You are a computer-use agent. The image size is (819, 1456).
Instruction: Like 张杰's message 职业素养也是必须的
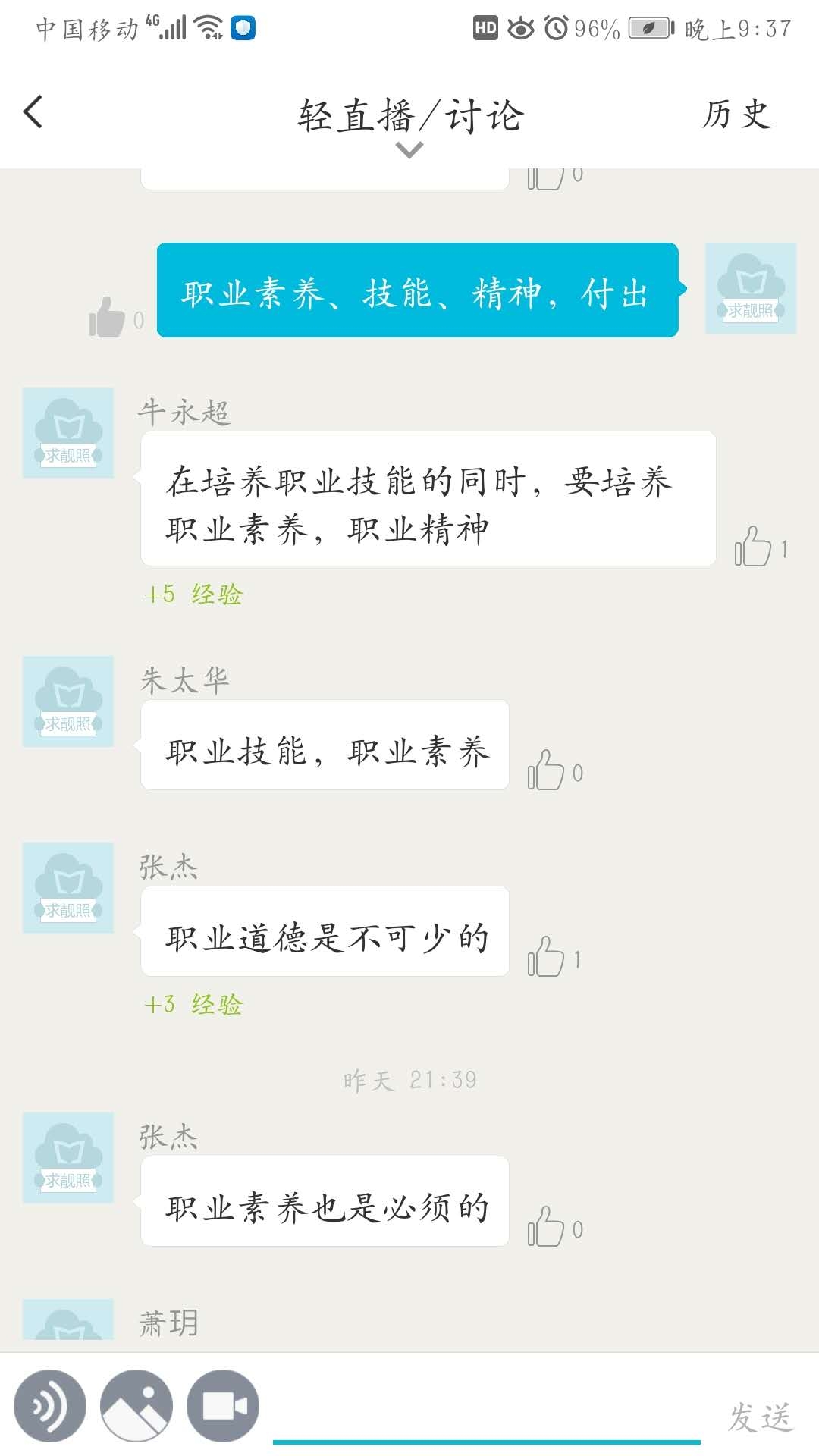pos(546,1227)
